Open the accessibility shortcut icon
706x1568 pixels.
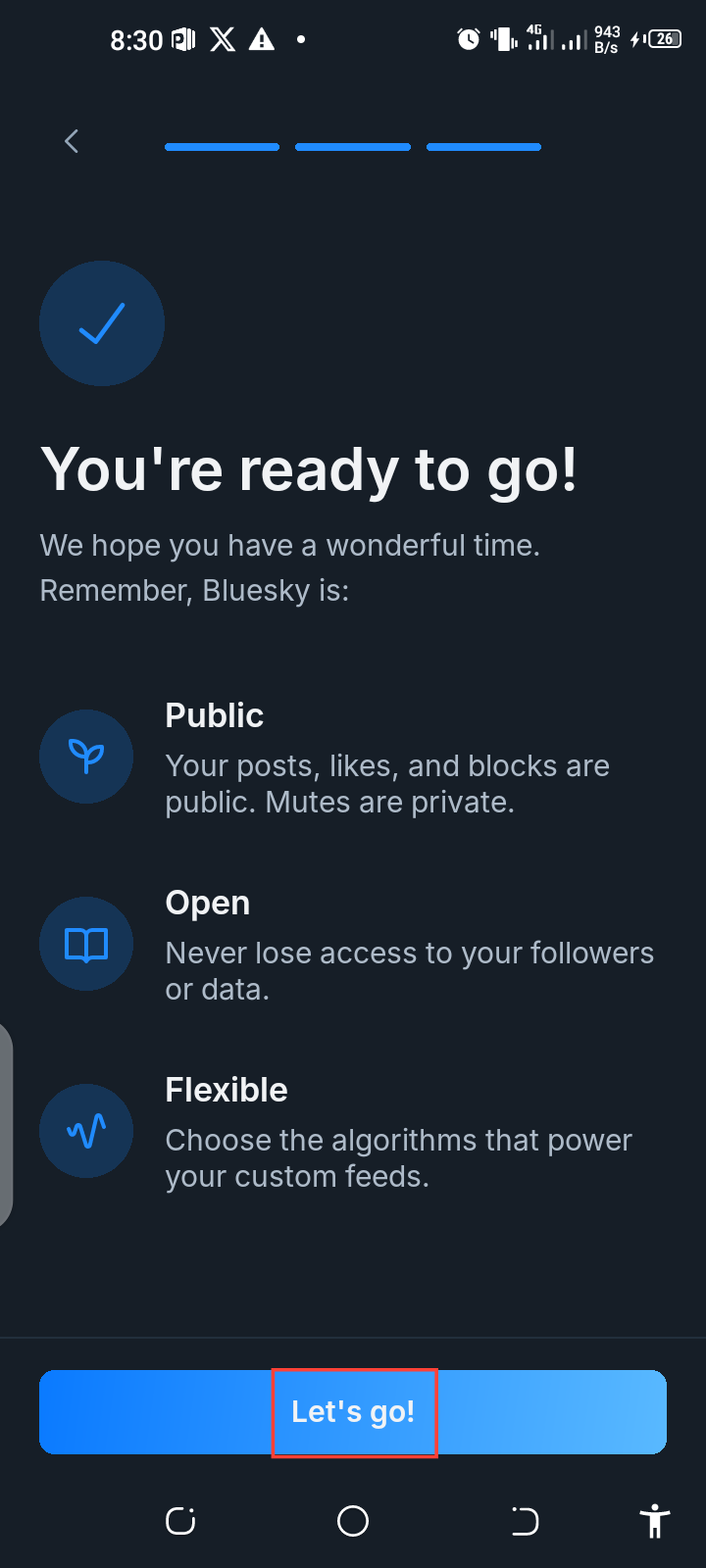click(x=654, y=1521)
